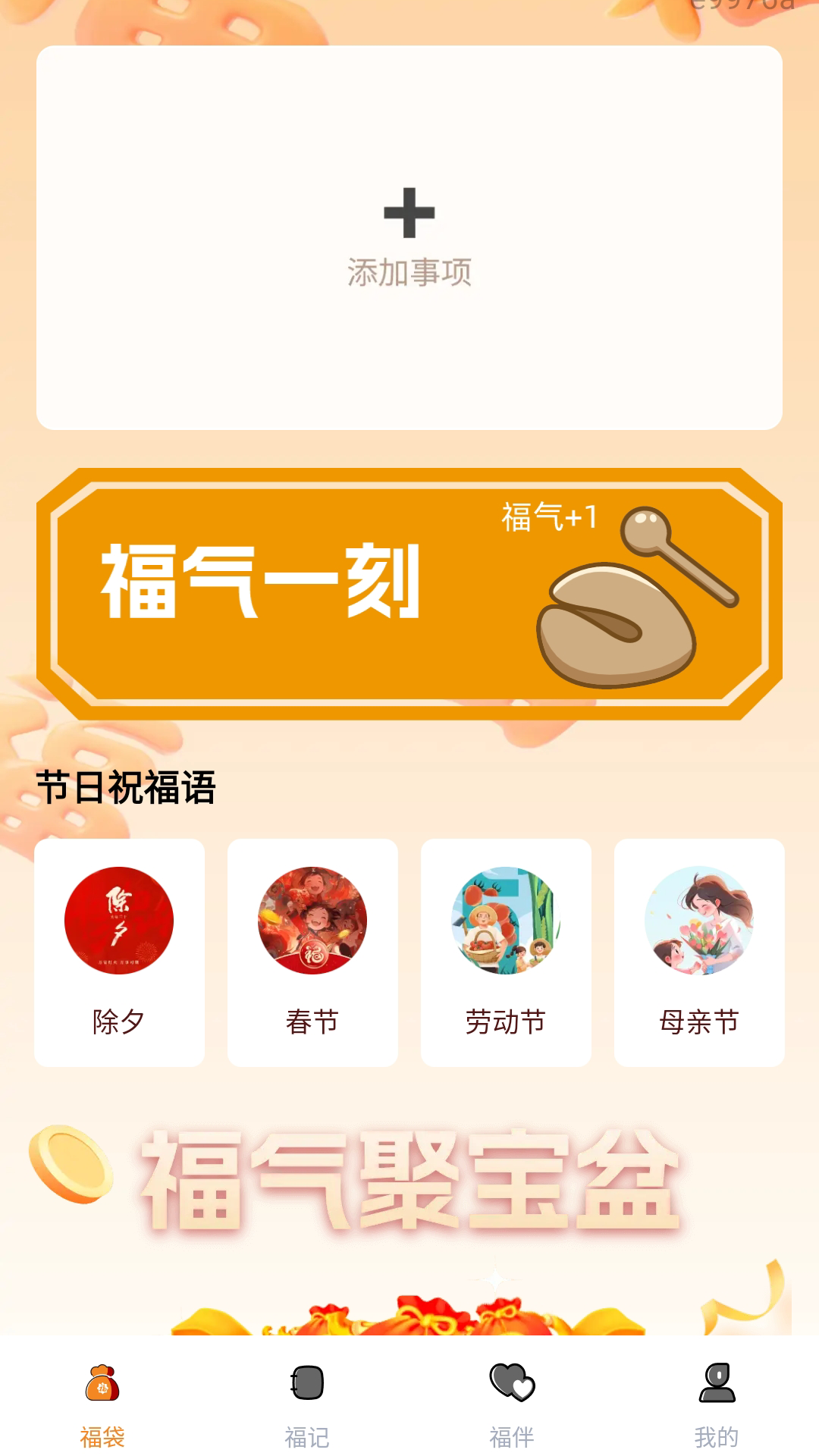Tap the 福气+1 label
The height and width of the screenshot is (1456, 819).
pyautogui.click(x=548, y=519)
